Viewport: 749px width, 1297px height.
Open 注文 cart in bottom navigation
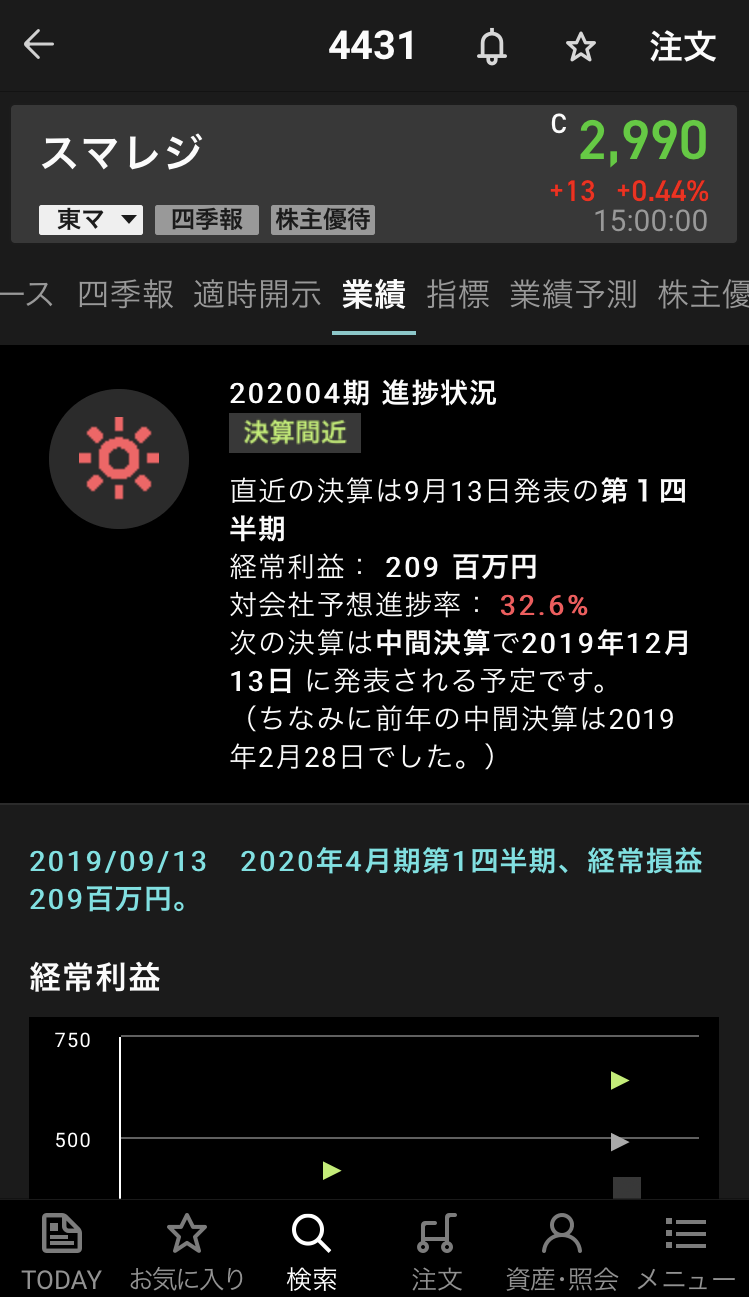pyautogui.click(x=437, y=1250)
